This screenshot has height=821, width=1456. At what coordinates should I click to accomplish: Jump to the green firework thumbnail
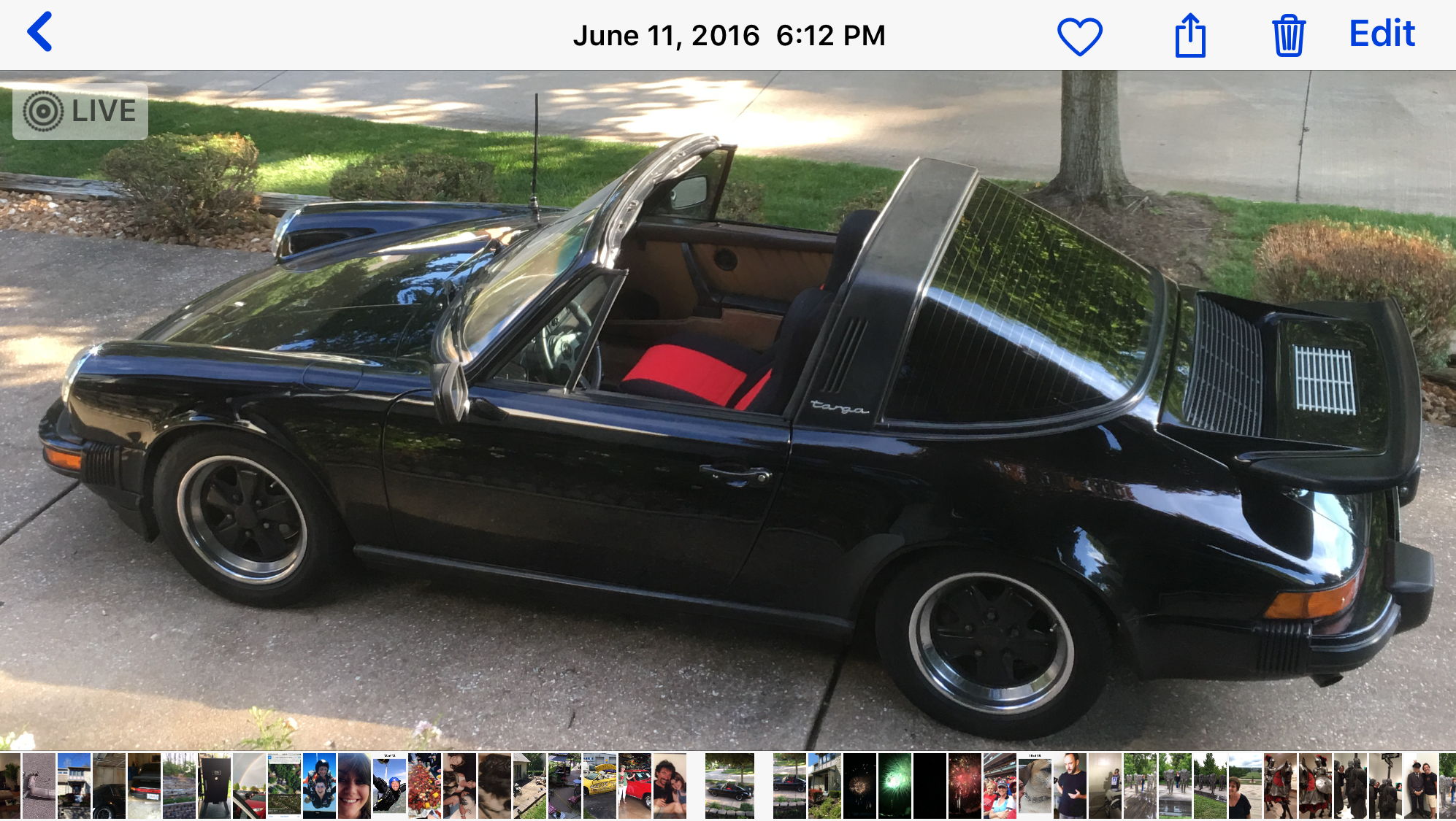pos(894,786)
